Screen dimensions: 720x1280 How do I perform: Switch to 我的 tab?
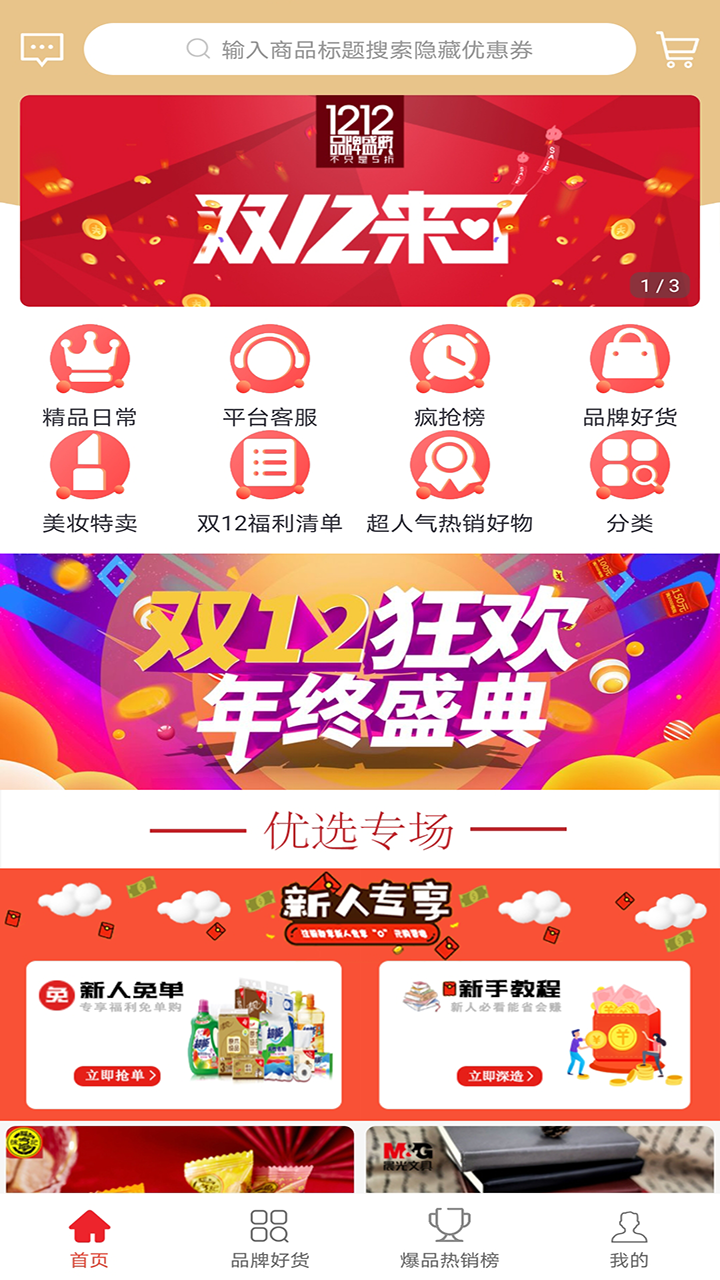pos(629,1238)
